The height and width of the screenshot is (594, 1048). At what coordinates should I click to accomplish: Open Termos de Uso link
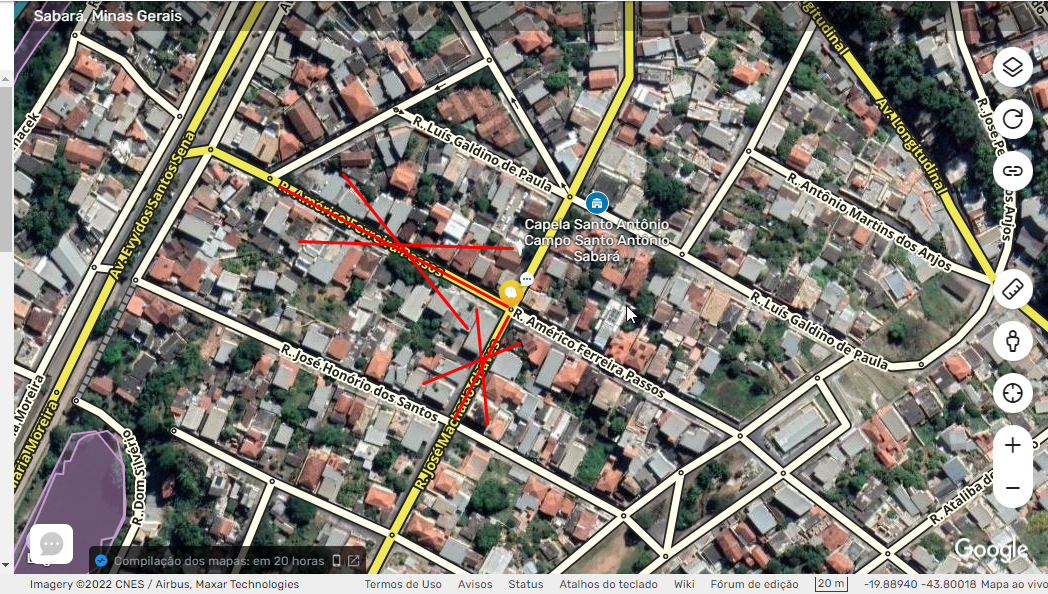pyautogui.click(x=403, y=584)
